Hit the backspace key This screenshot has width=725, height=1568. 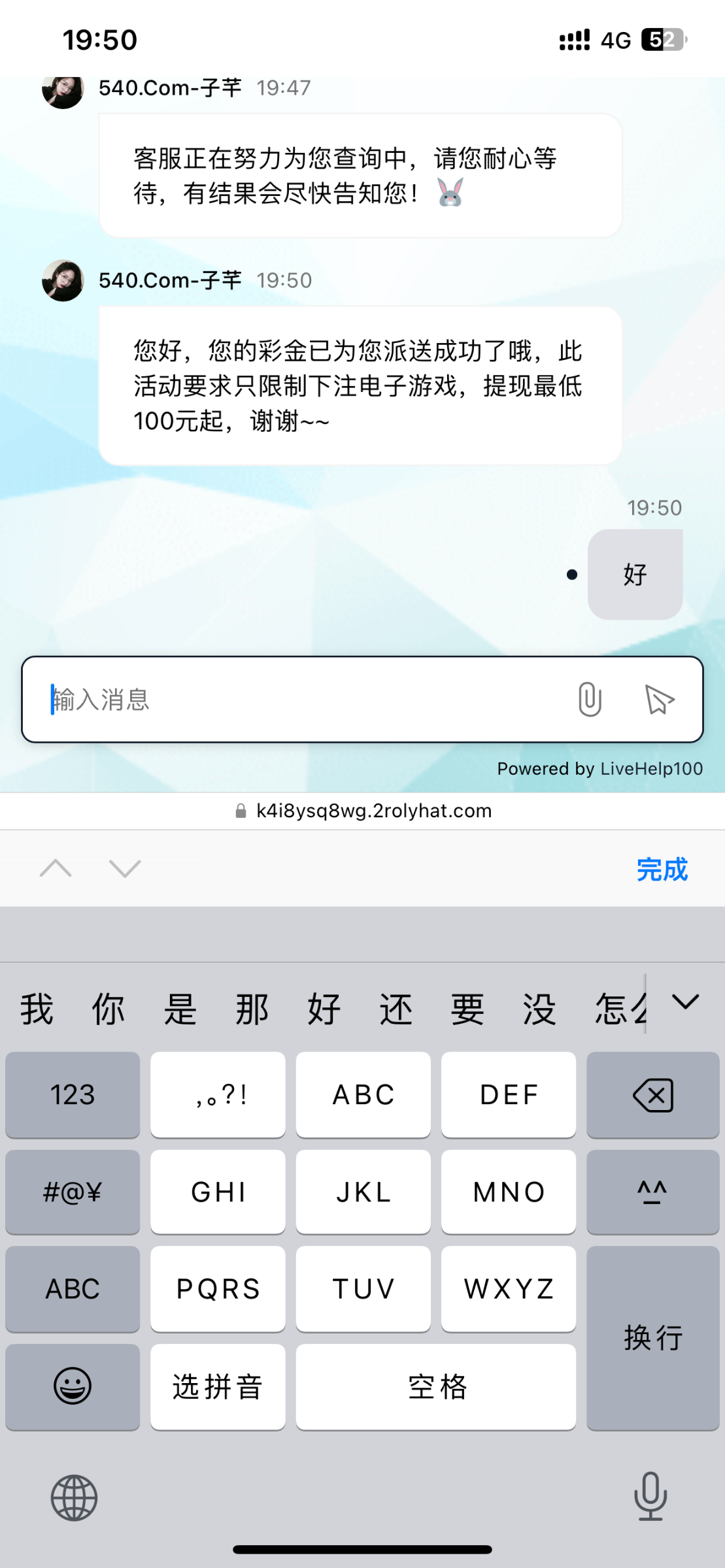(x=652, y=1095)
